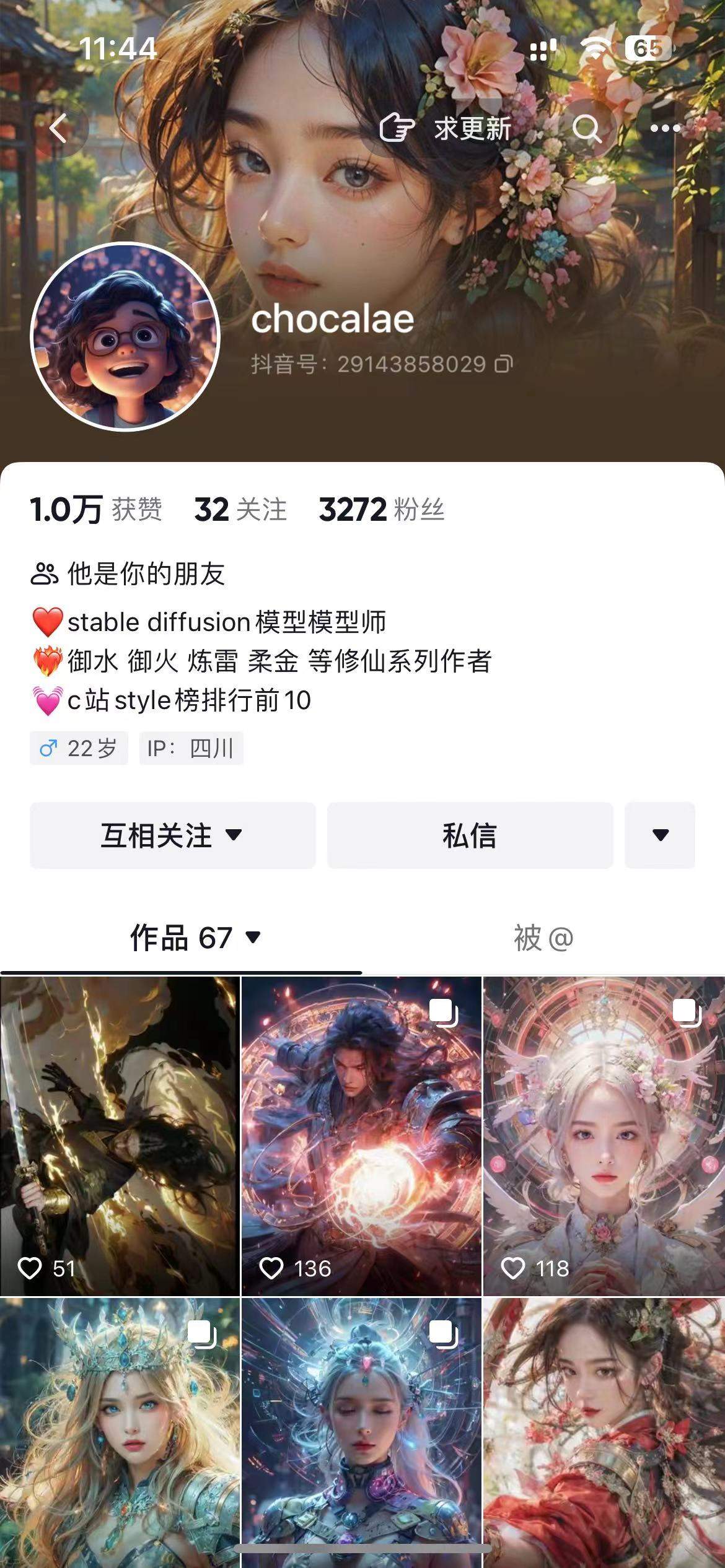Viewport: 725px width, 1568px height.
Task: Switch to the 被@ tab
Action: point(543,938)
